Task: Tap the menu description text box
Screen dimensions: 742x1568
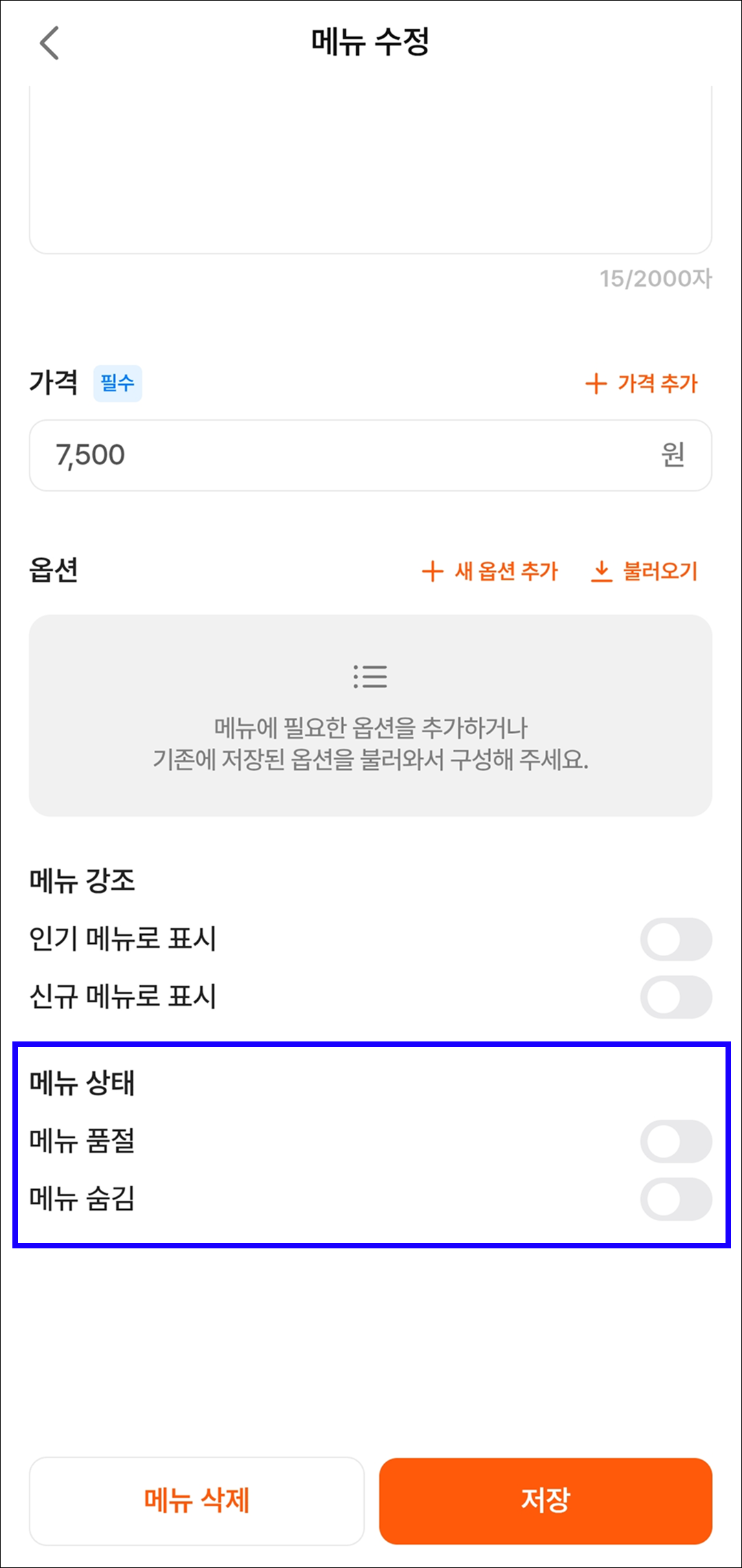Action: pyautogui.click(x=370, y=170)
